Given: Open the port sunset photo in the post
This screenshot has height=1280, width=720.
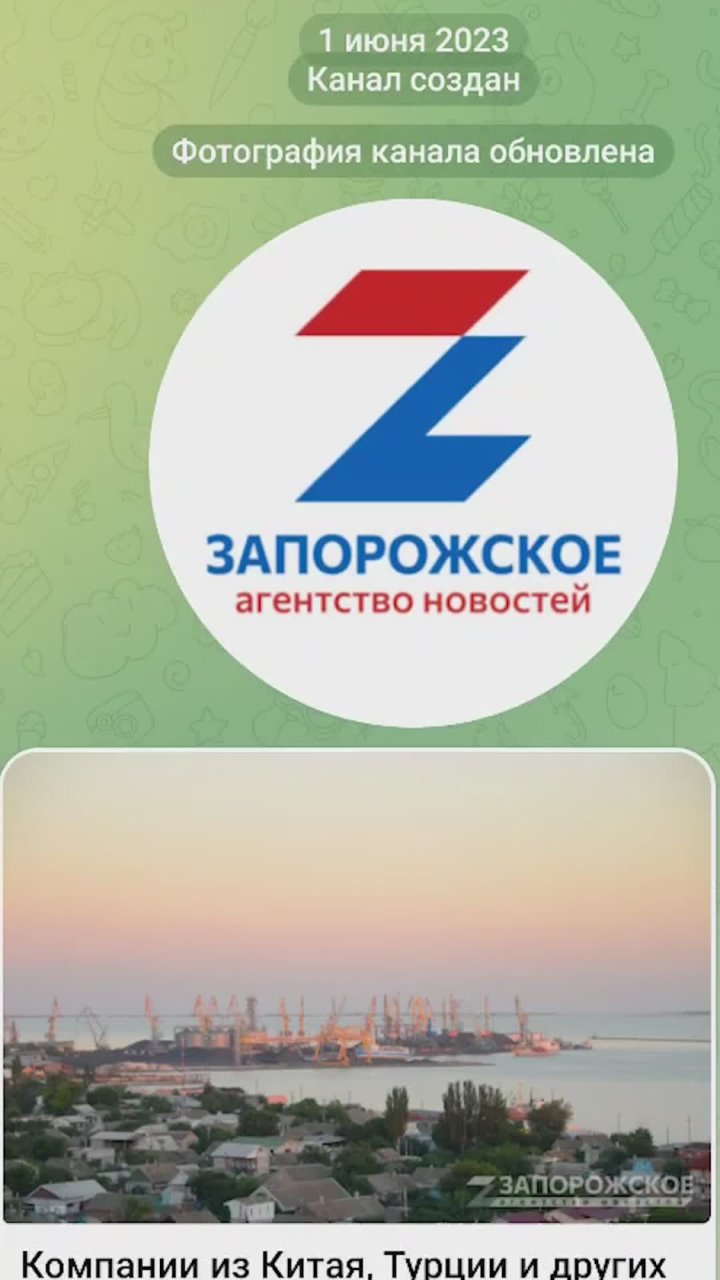Looking at the screenshot, I should click(x=358, y=988).
